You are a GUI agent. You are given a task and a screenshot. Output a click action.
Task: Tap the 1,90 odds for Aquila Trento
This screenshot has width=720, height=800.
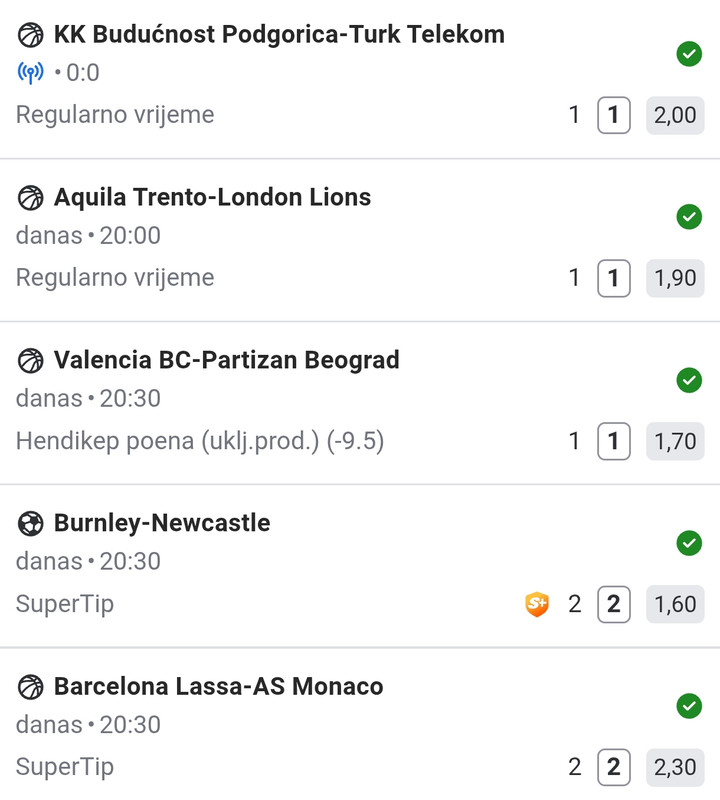tap(675, 278)
